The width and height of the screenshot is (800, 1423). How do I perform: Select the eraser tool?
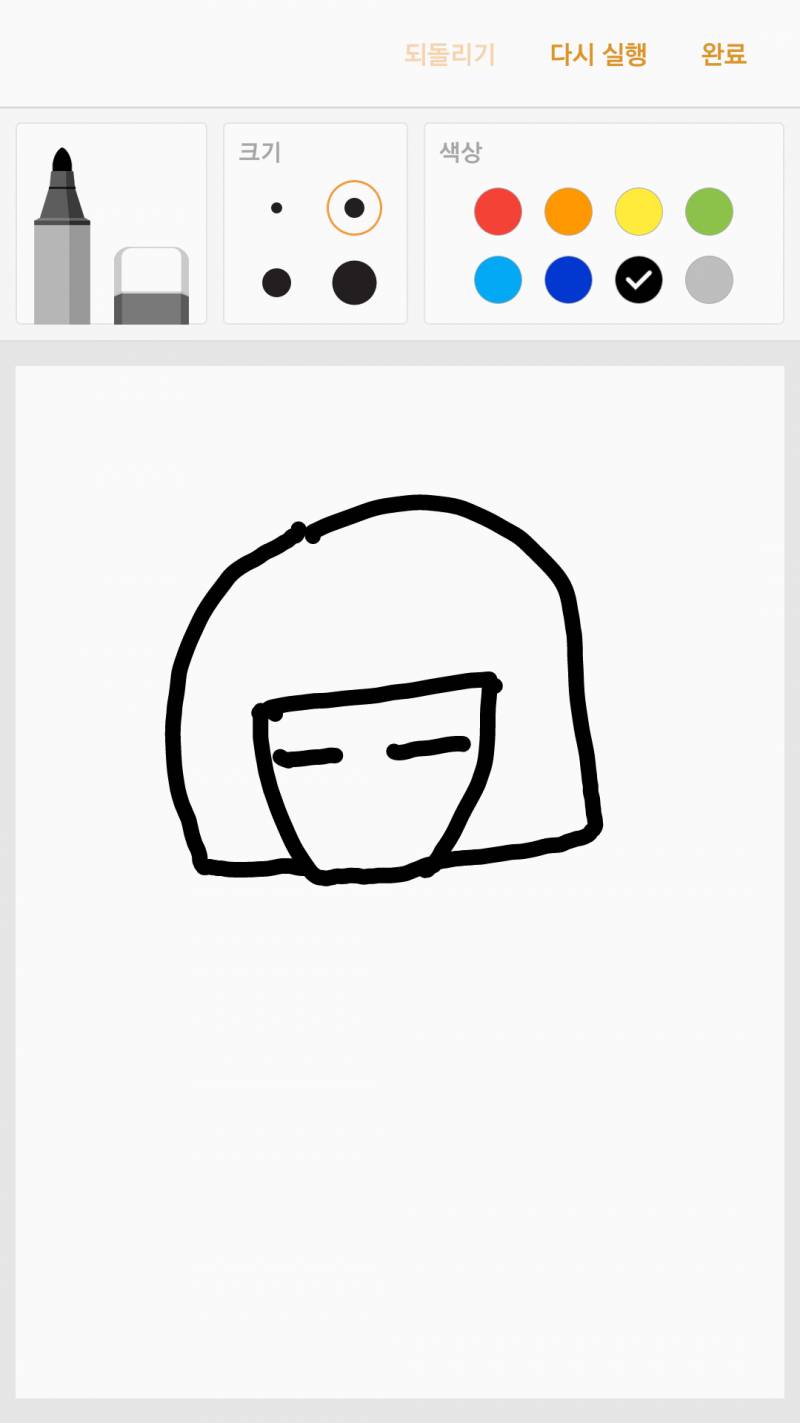(x=151, y=285)
